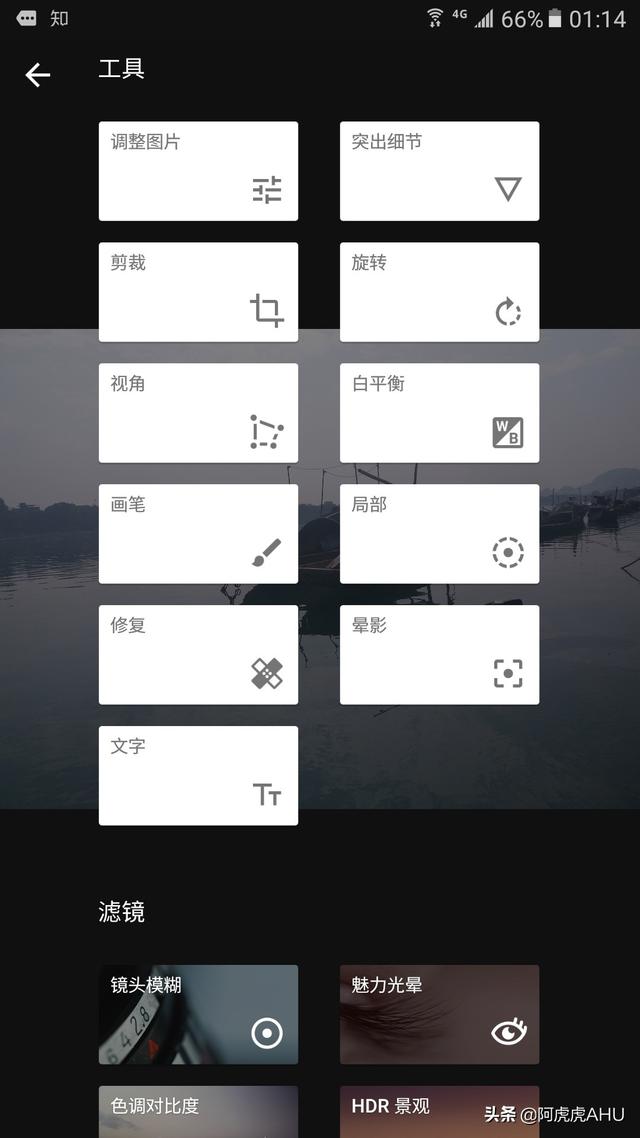The height and width of the screenshot is (1138, 640).
Task: Choose the 魅力光晕 filter
Action: pyautogui.click(x=440, y=1014)
